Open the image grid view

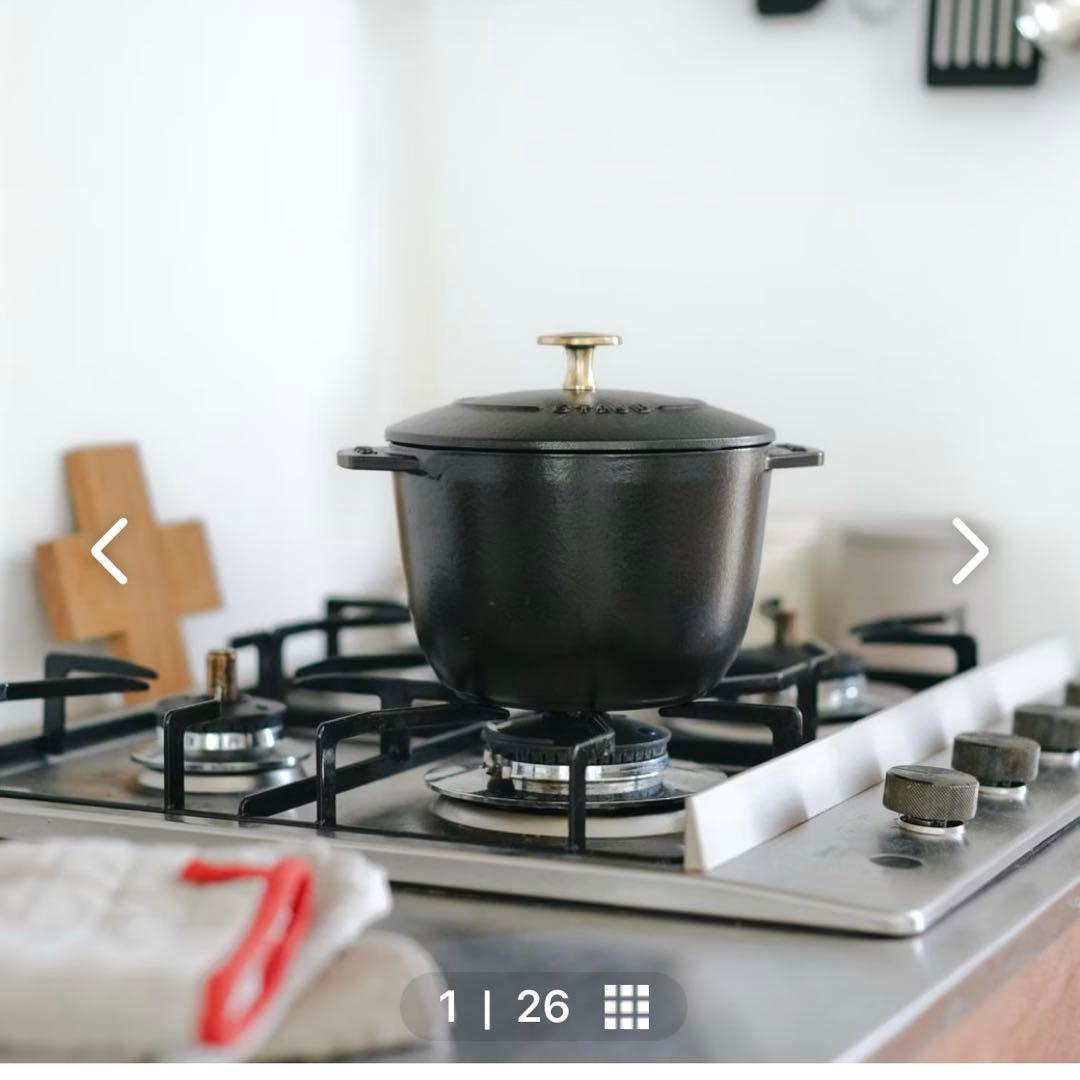tap(627, 1006)
